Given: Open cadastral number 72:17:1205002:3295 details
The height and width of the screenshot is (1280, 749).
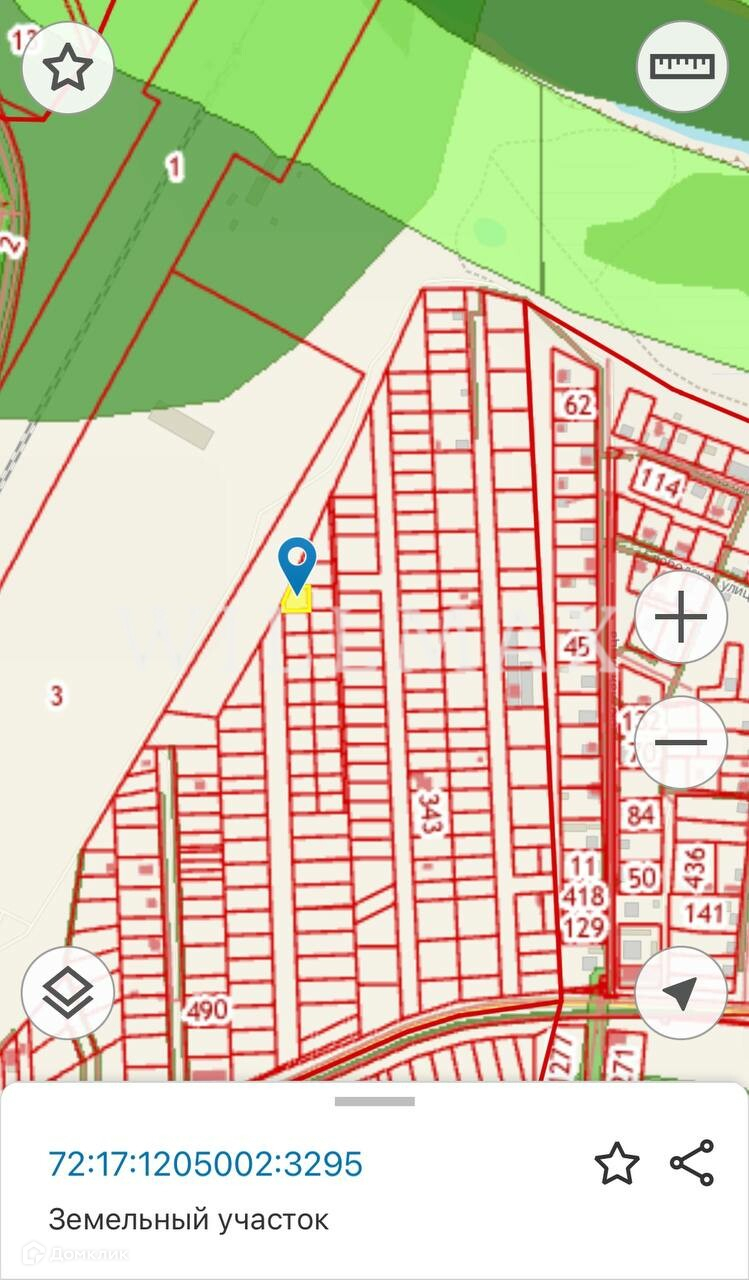Looking at the screenshot, I should (x=205, y=1164).
